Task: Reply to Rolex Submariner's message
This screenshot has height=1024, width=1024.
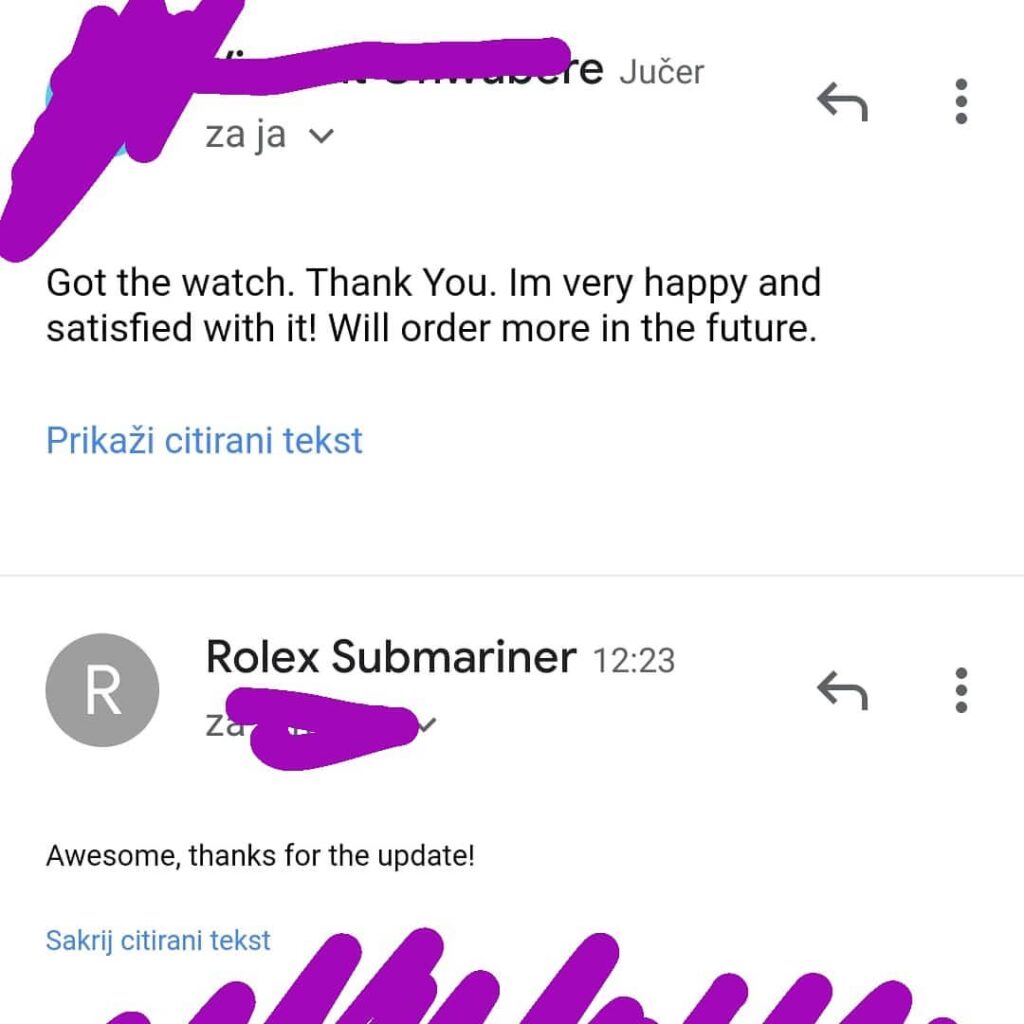Action: [842, 689]
